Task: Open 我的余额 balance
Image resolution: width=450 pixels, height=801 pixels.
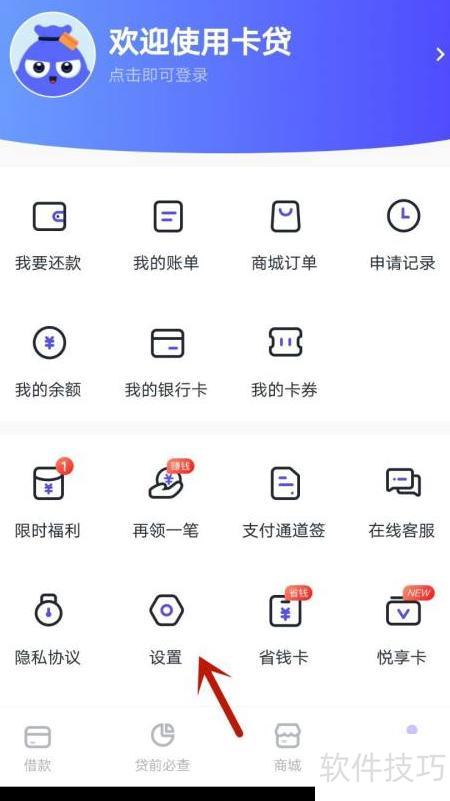Action: pos(49,362)
